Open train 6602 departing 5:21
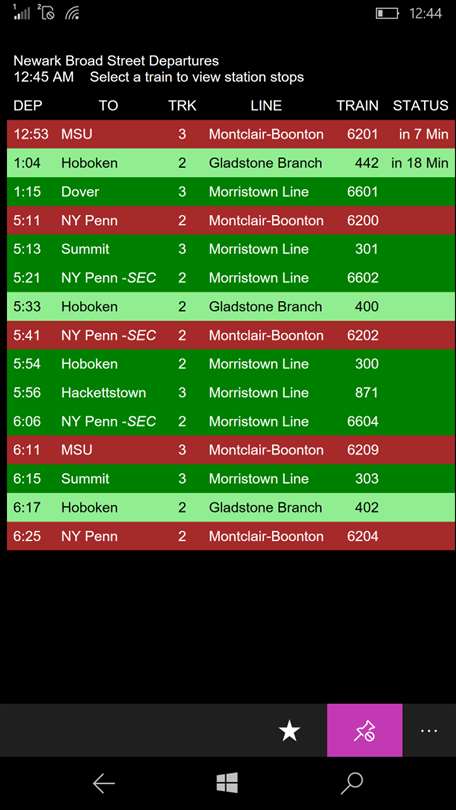The height and width of the screenshot is (810, 456). 231,278
